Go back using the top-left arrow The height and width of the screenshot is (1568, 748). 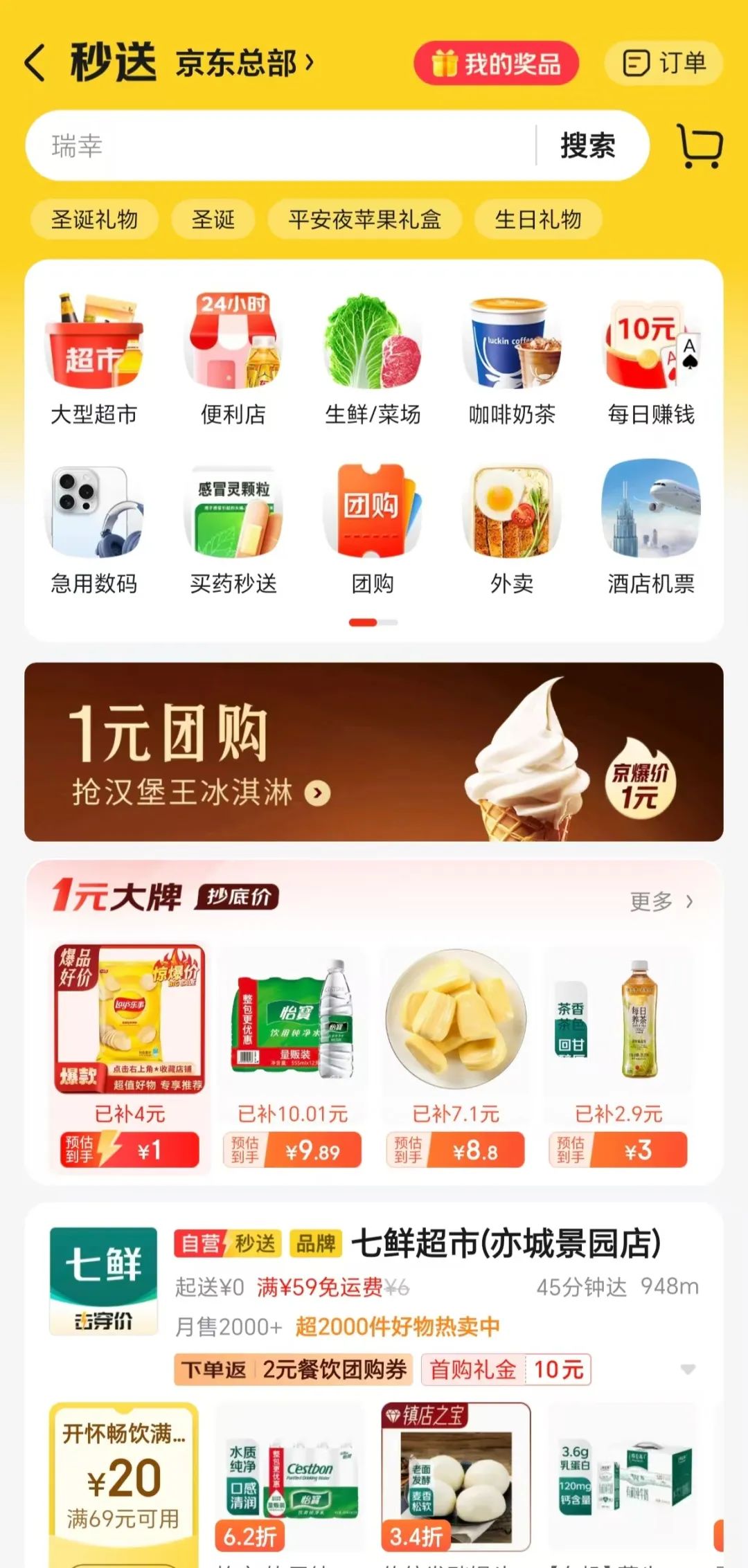click(x=35, y=63)
